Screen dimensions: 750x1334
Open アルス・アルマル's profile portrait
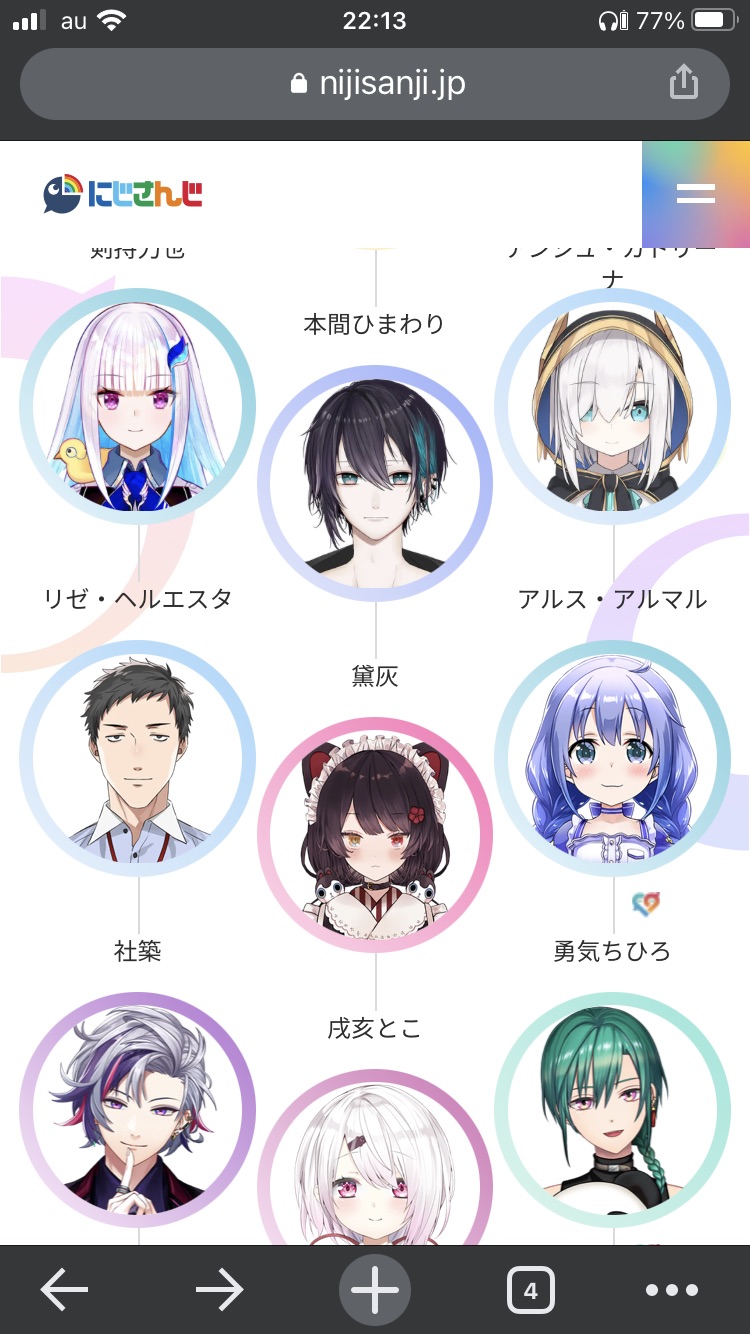click(x=613, y=406)
